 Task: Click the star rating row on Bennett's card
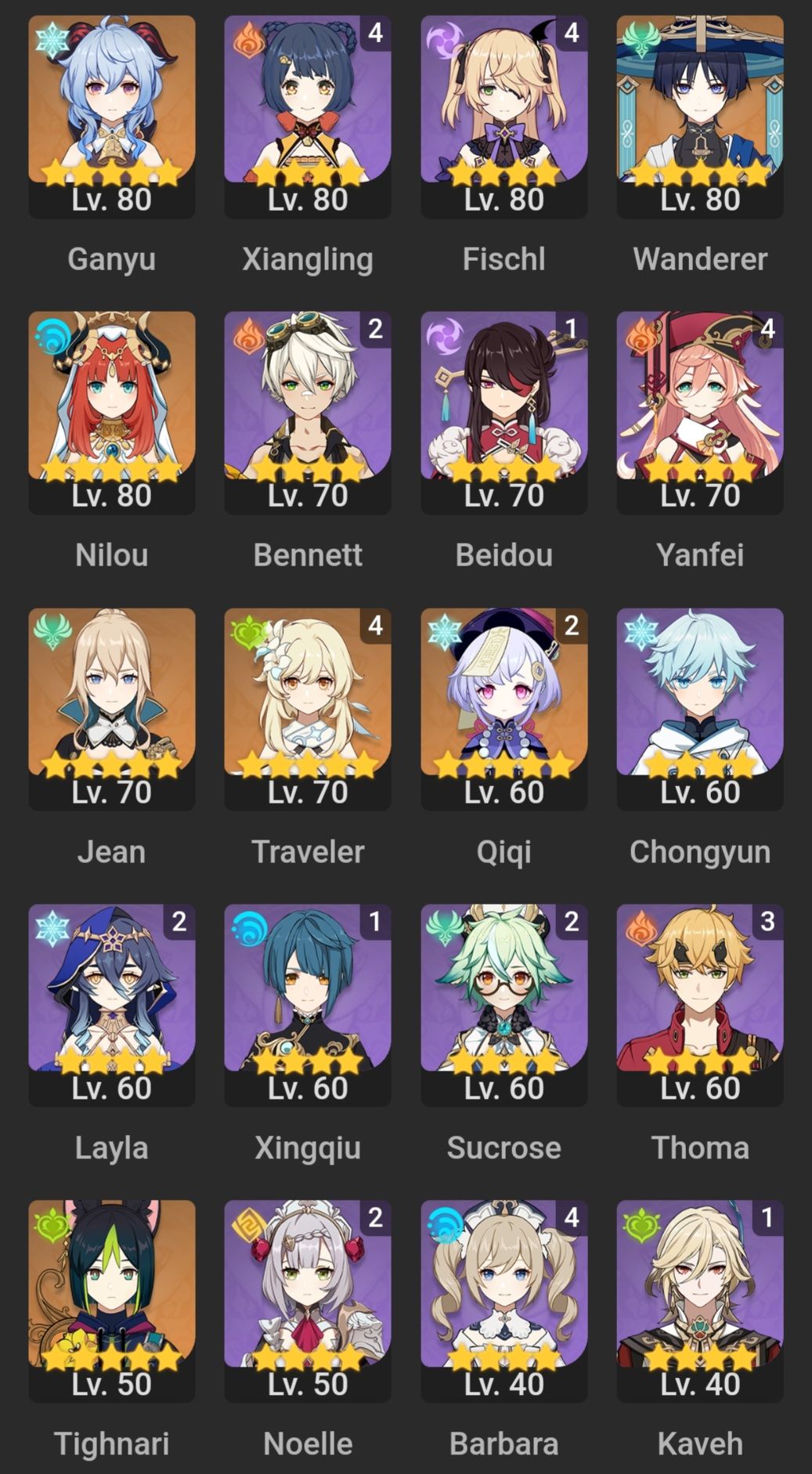point(308,470)
